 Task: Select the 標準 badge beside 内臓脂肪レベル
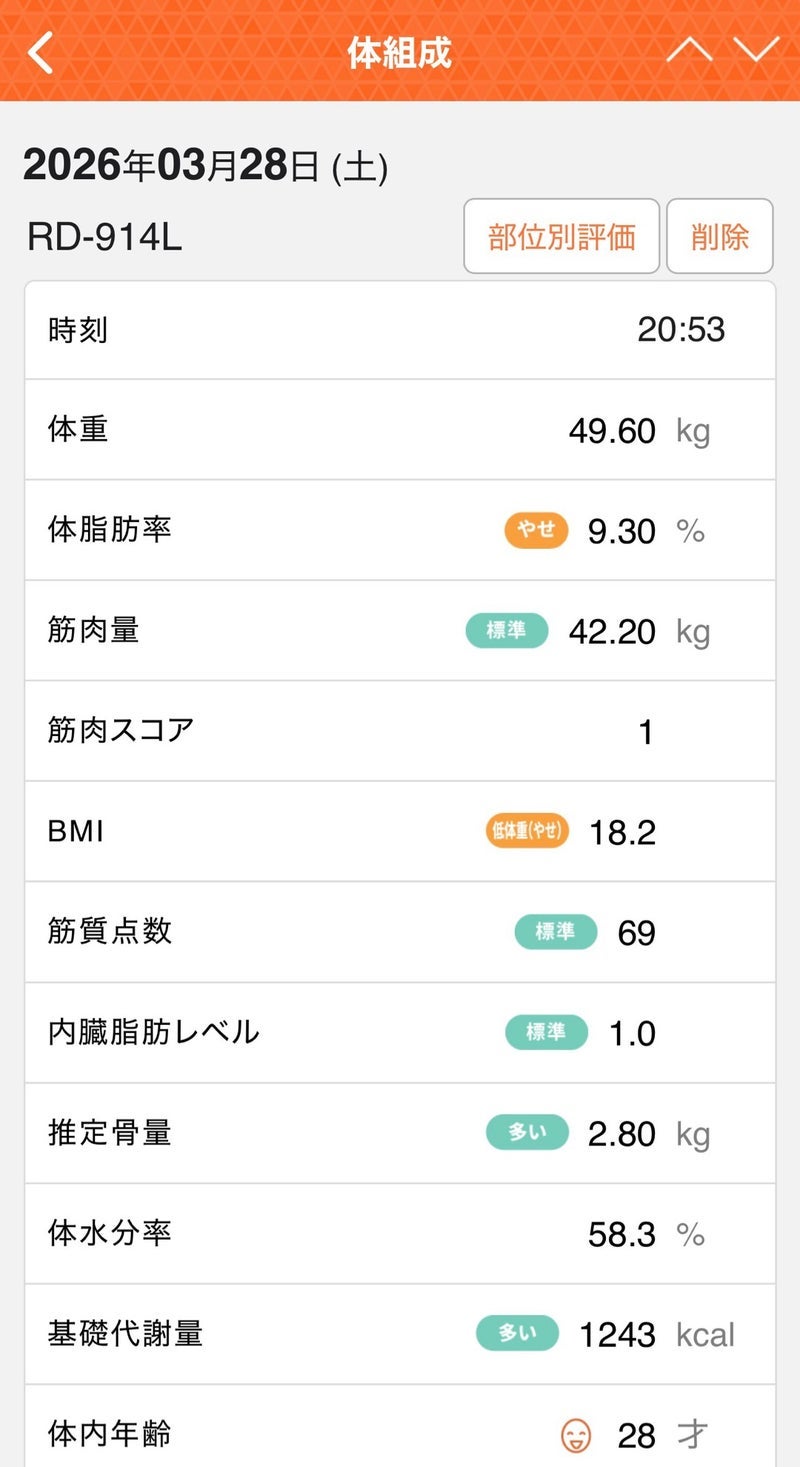[545, 1032]
